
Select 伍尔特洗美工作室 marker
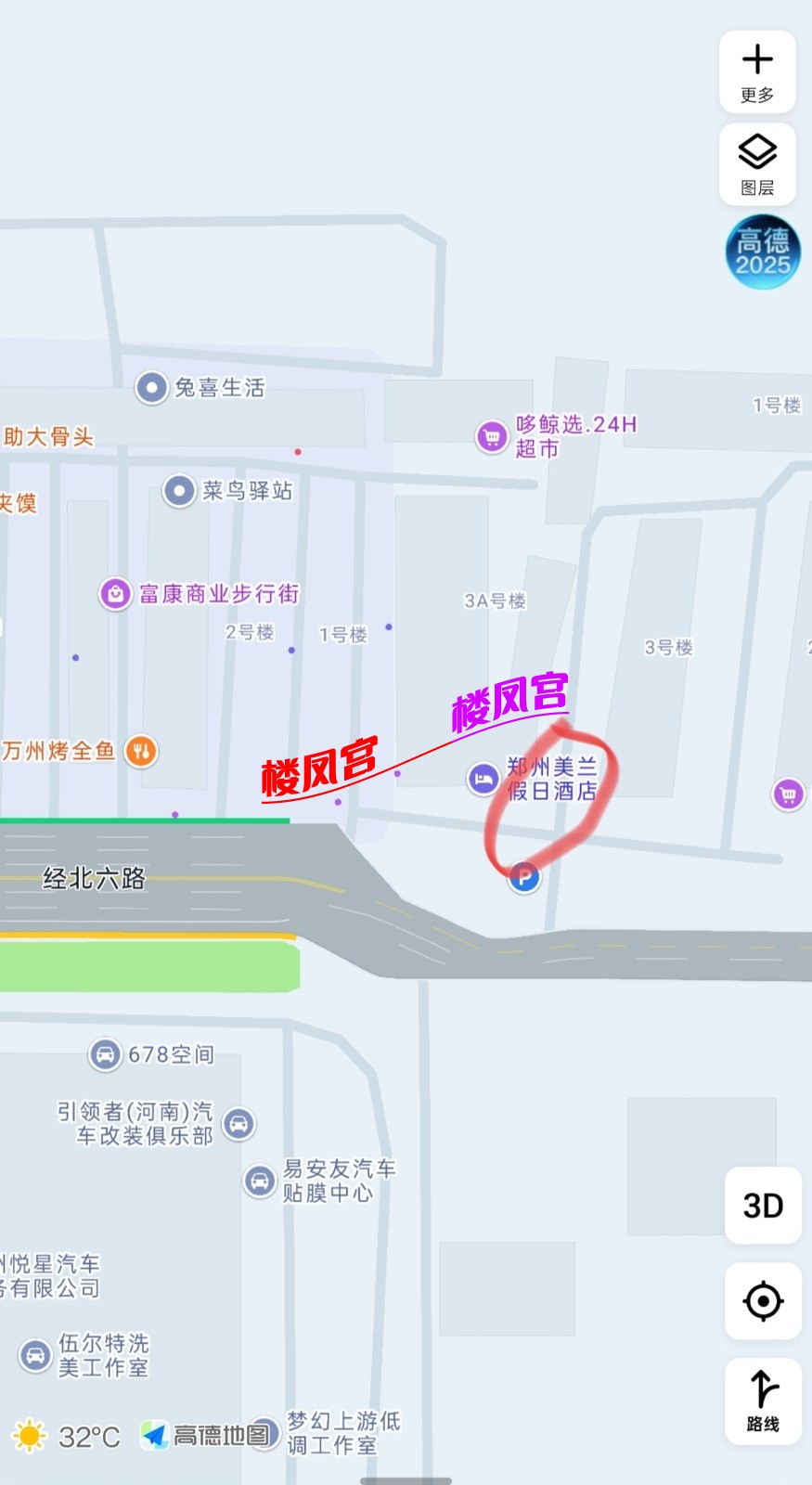pos(35,1355)
